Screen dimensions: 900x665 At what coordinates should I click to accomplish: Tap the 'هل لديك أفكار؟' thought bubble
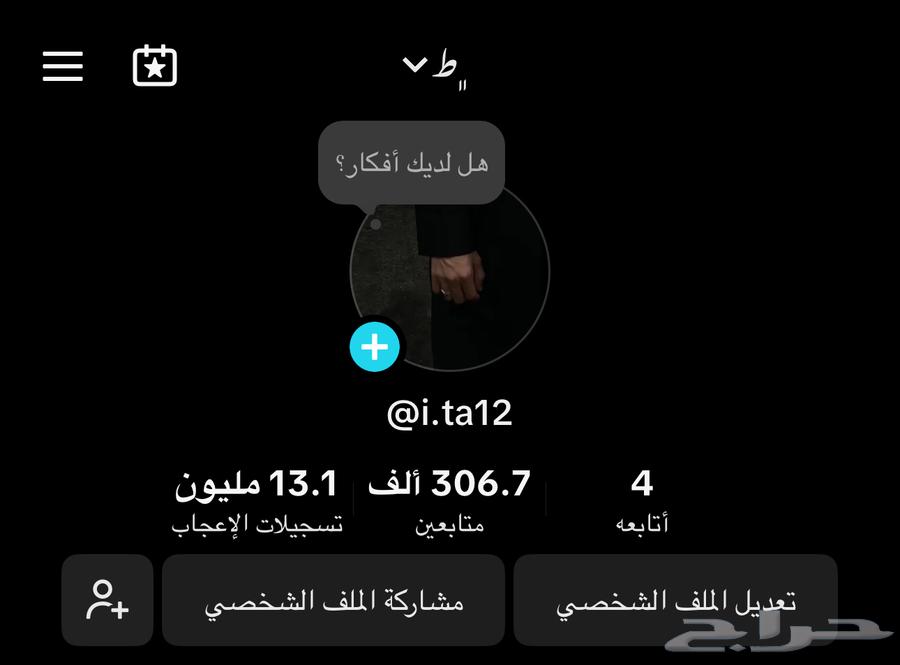coord(411,163)
